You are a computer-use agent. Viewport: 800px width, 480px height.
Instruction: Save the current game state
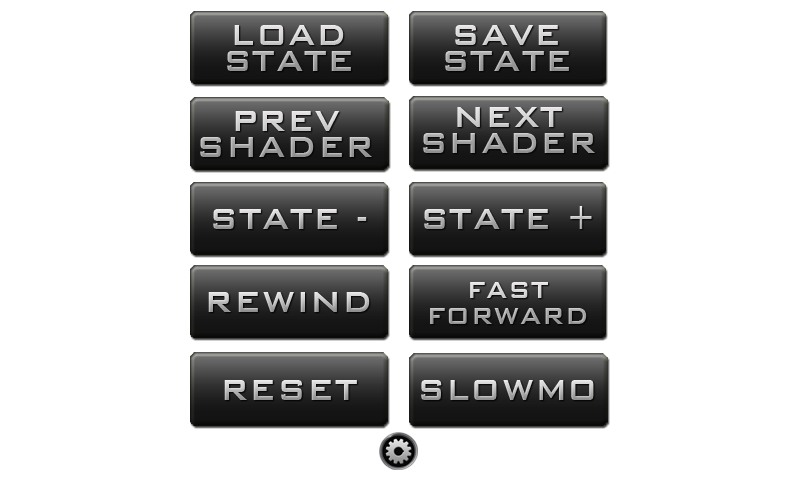pos(508,48)
